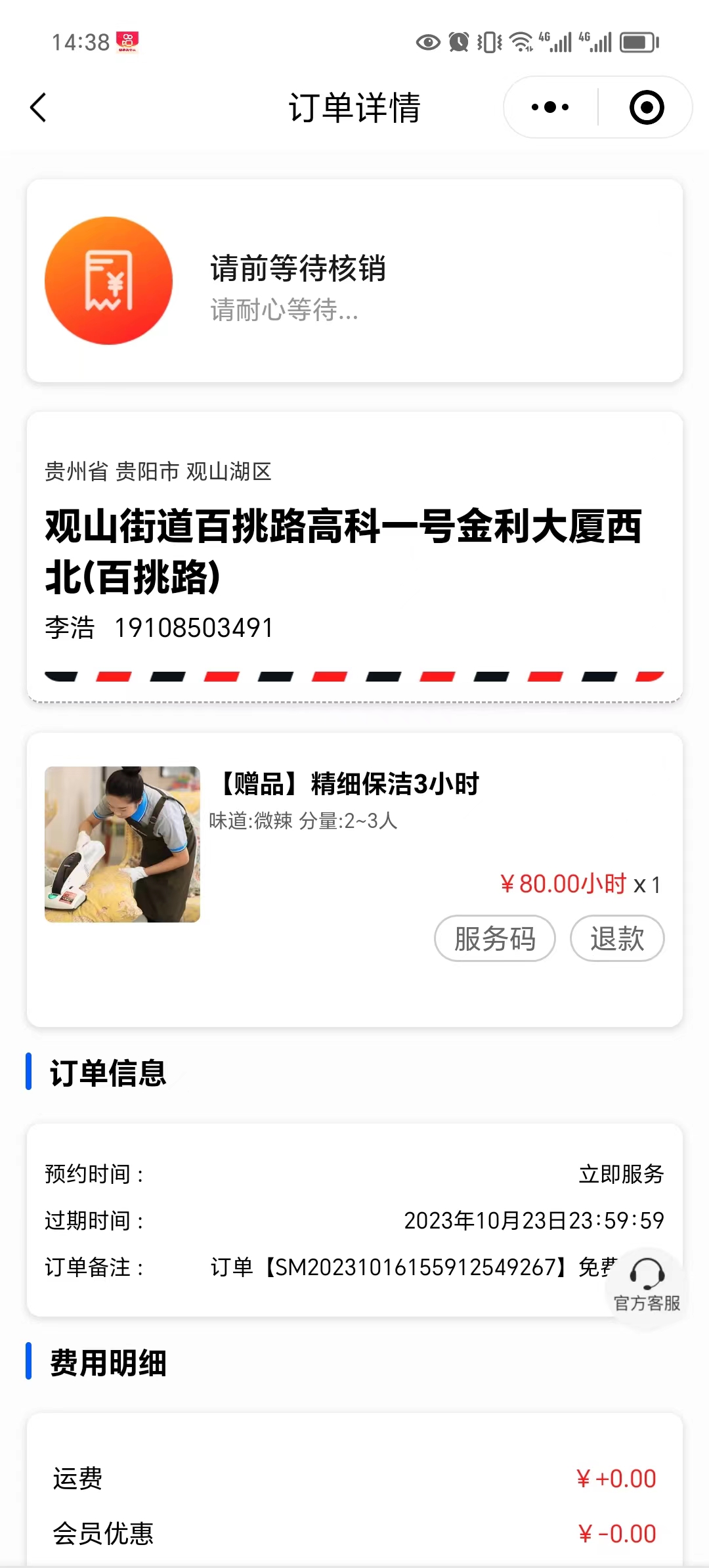The width and height of the screenshot is (709, 1568).
Task: Tap the dashed red-black divider stripe
Action: (x=354, y=676)
